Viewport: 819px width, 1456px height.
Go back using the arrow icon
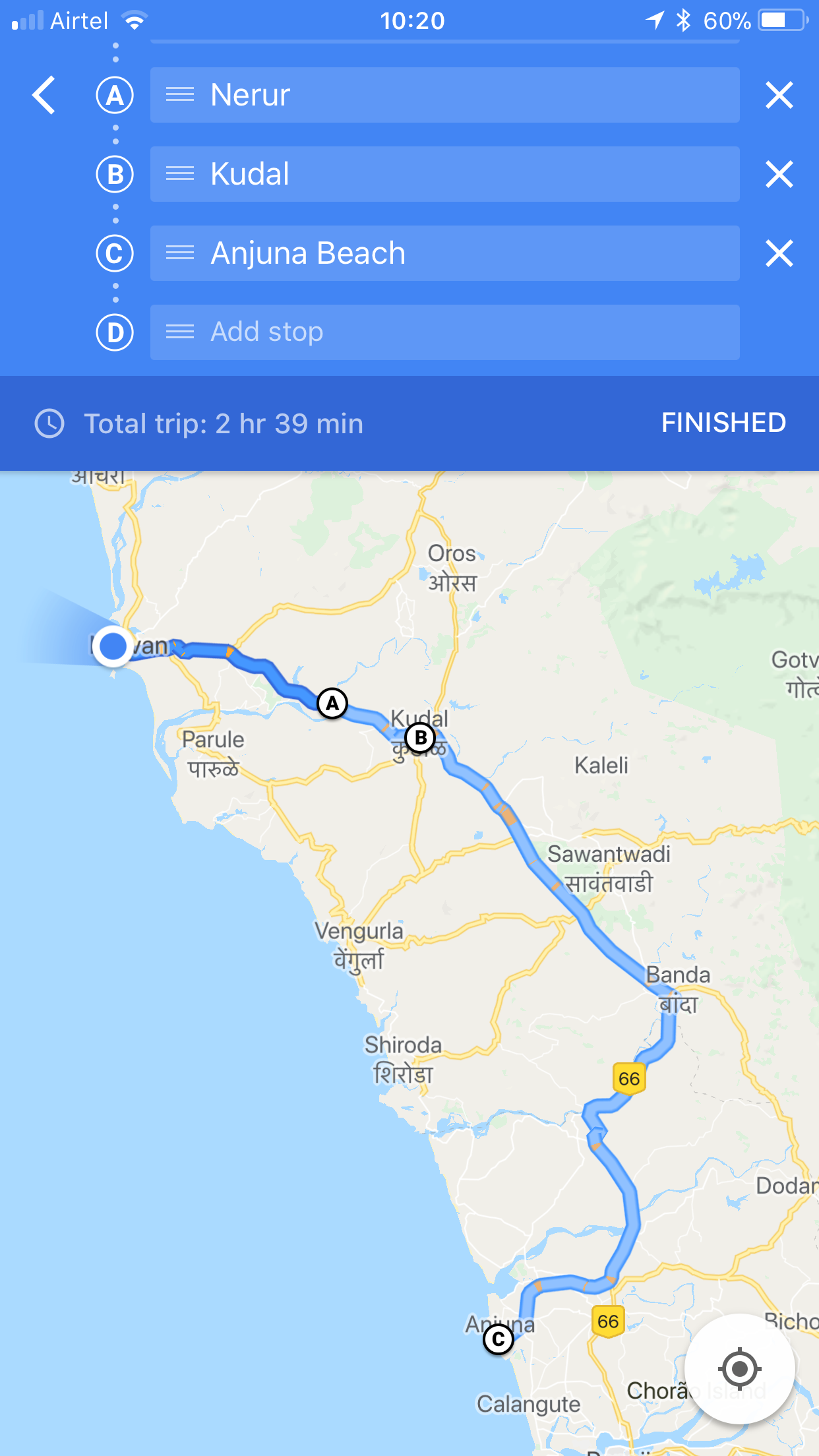pyautogui.click(x=44, y=96)
